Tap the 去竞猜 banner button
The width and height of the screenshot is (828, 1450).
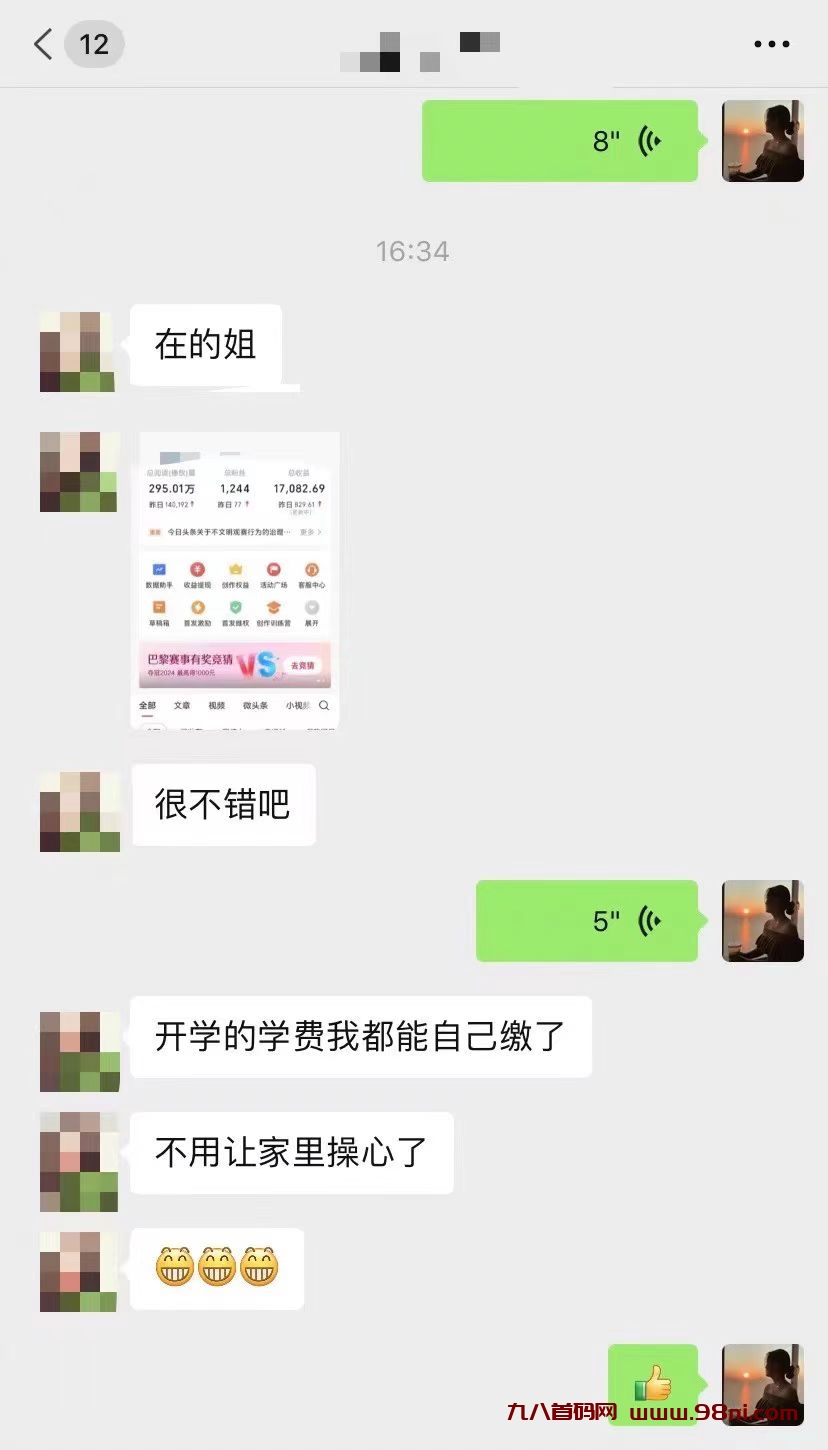(304, 665)
